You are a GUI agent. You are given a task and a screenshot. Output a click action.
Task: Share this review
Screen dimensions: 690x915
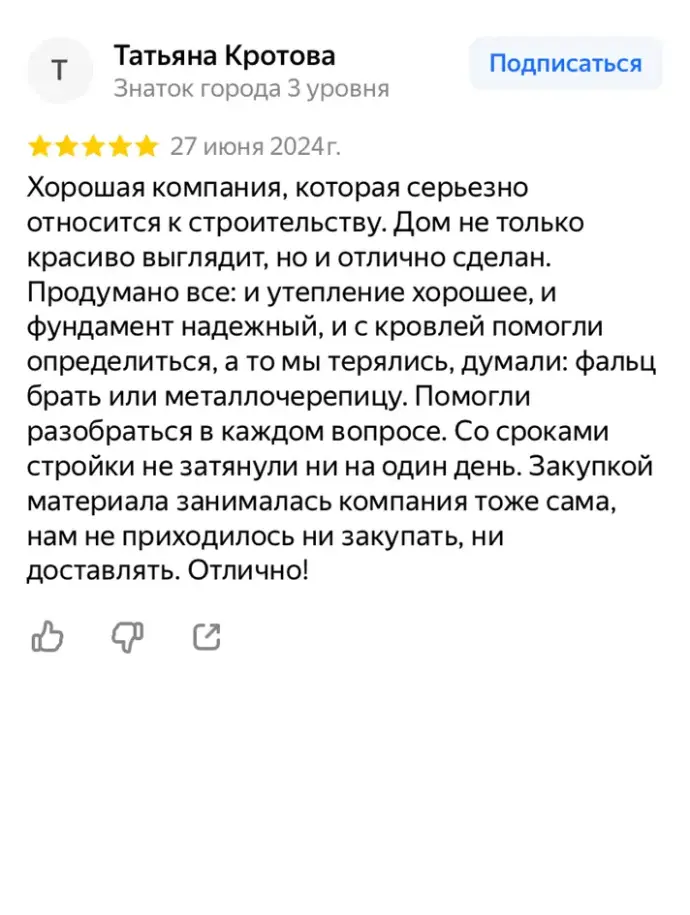tap(206, 636)
